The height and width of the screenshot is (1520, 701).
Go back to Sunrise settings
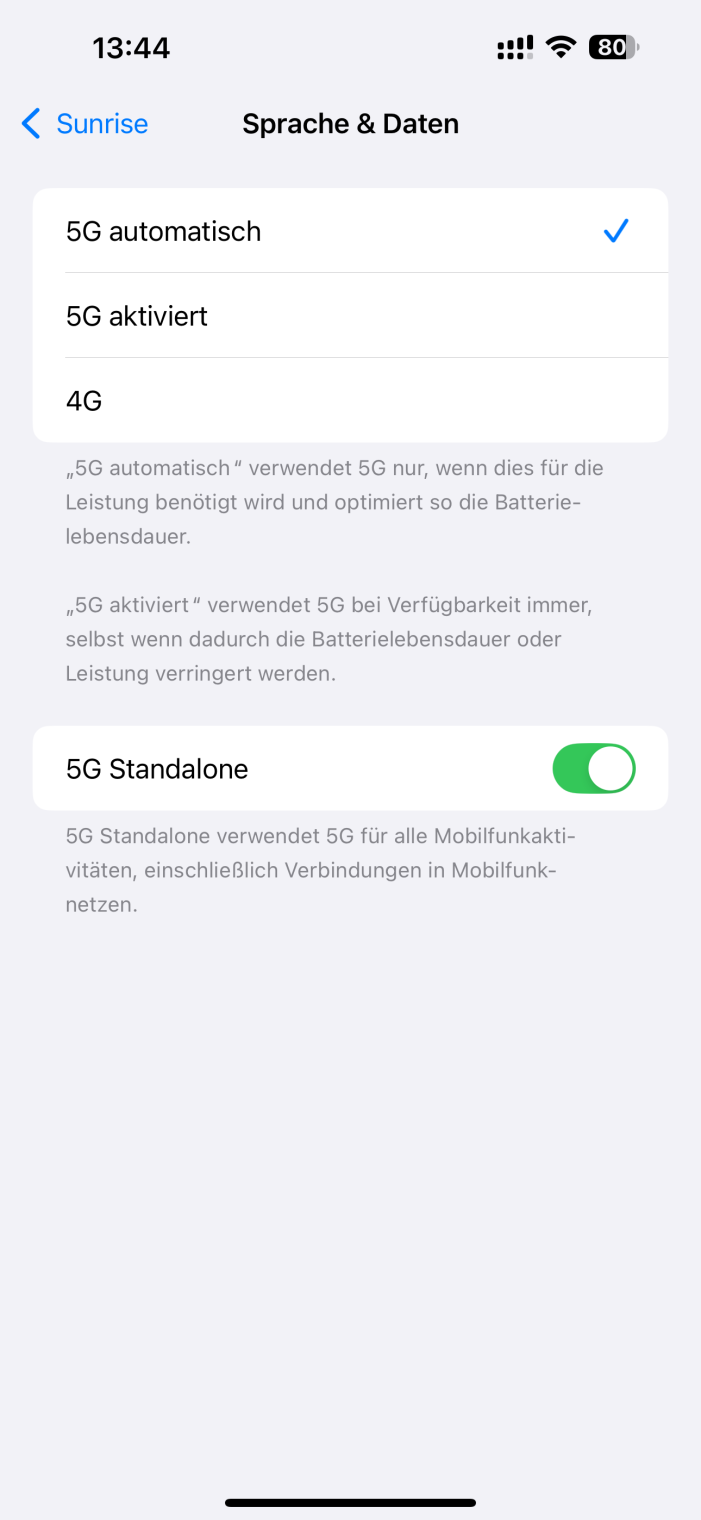(x=84, y=124)
